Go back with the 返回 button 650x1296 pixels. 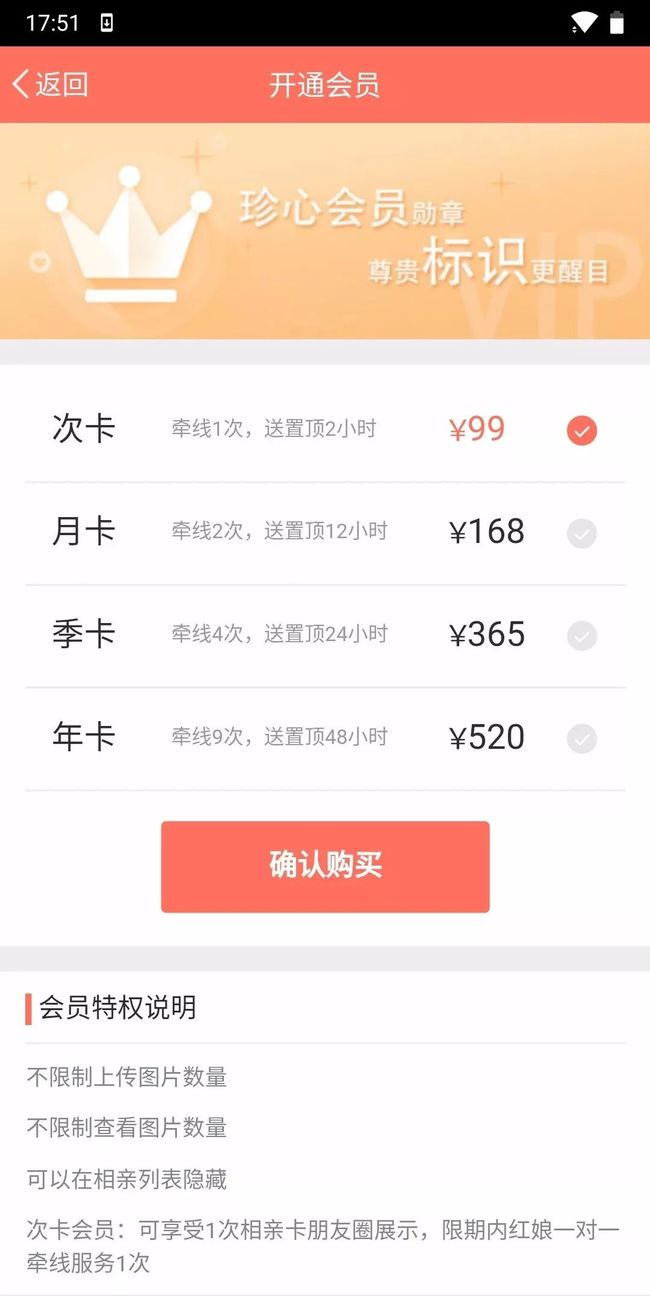(x=50, y=84)
